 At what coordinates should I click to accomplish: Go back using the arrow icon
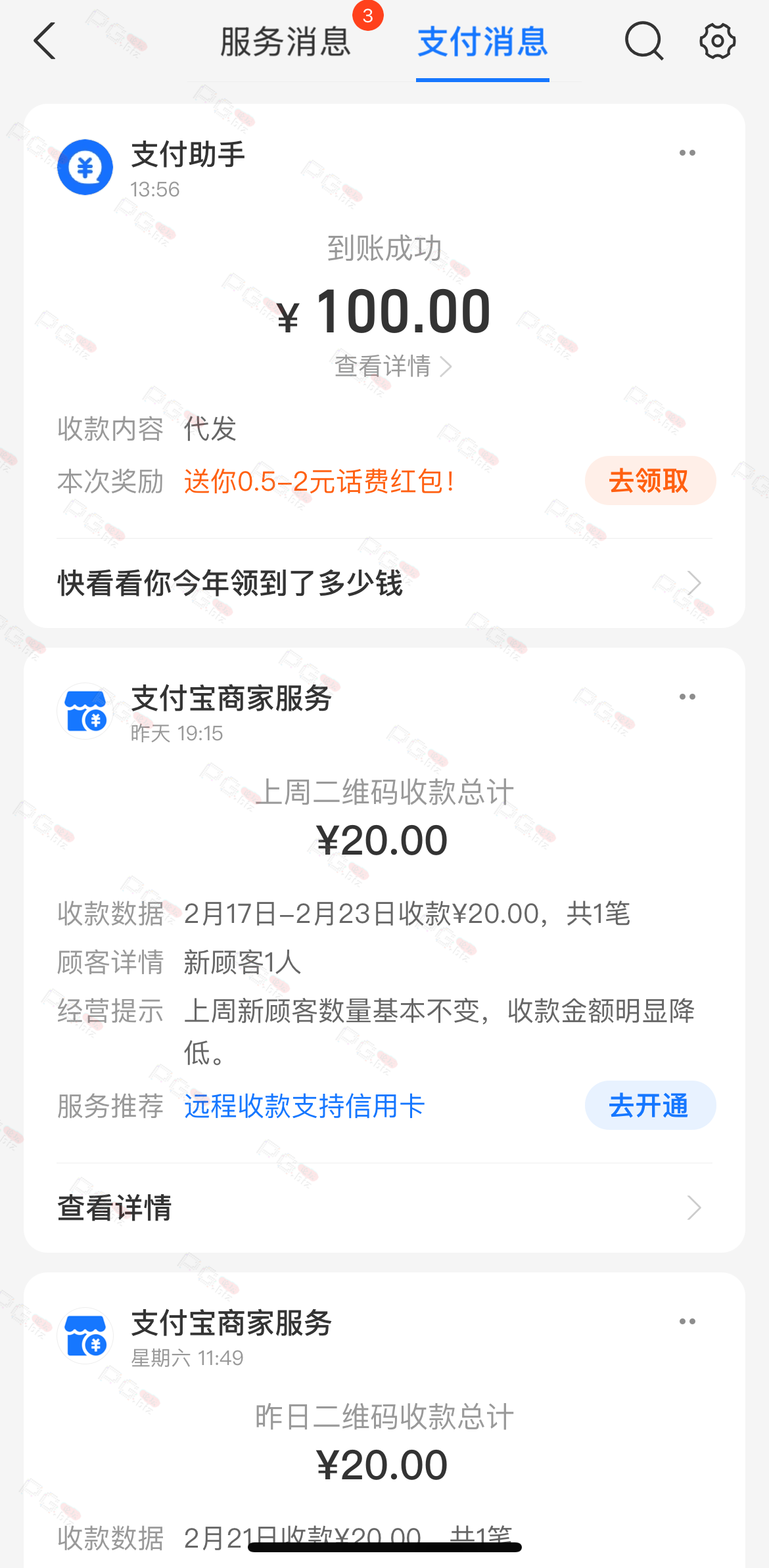(45, 41)
